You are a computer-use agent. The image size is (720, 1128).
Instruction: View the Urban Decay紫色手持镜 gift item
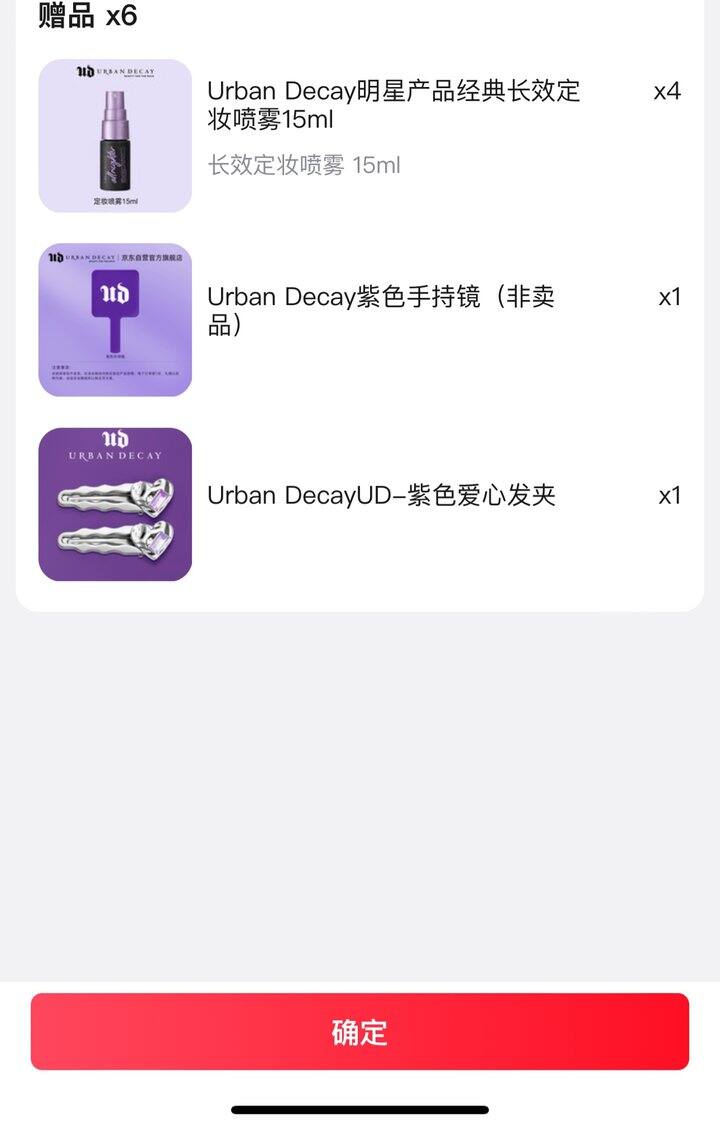[x=380, y=311]
